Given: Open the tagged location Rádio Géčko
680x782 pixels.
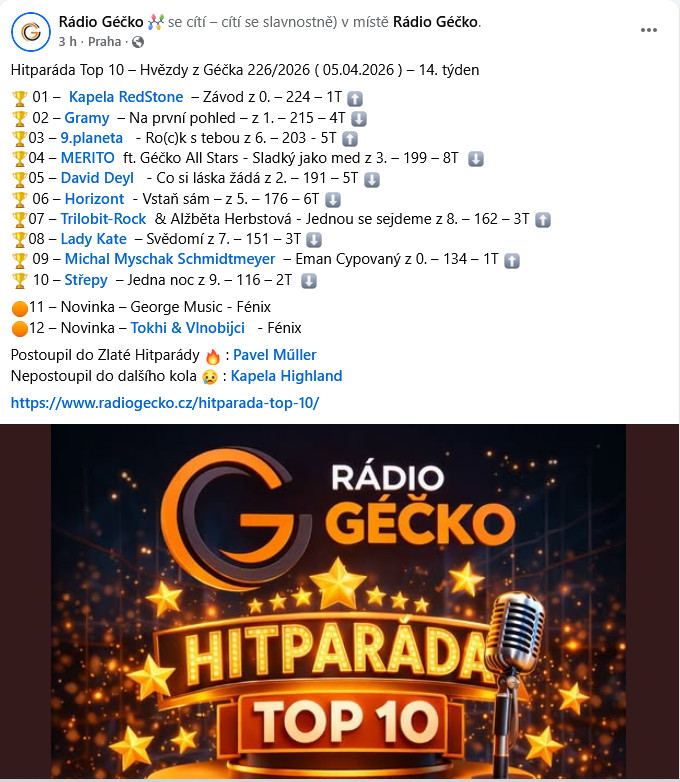Looking at the screenshot, I should [x=436, y=21].
